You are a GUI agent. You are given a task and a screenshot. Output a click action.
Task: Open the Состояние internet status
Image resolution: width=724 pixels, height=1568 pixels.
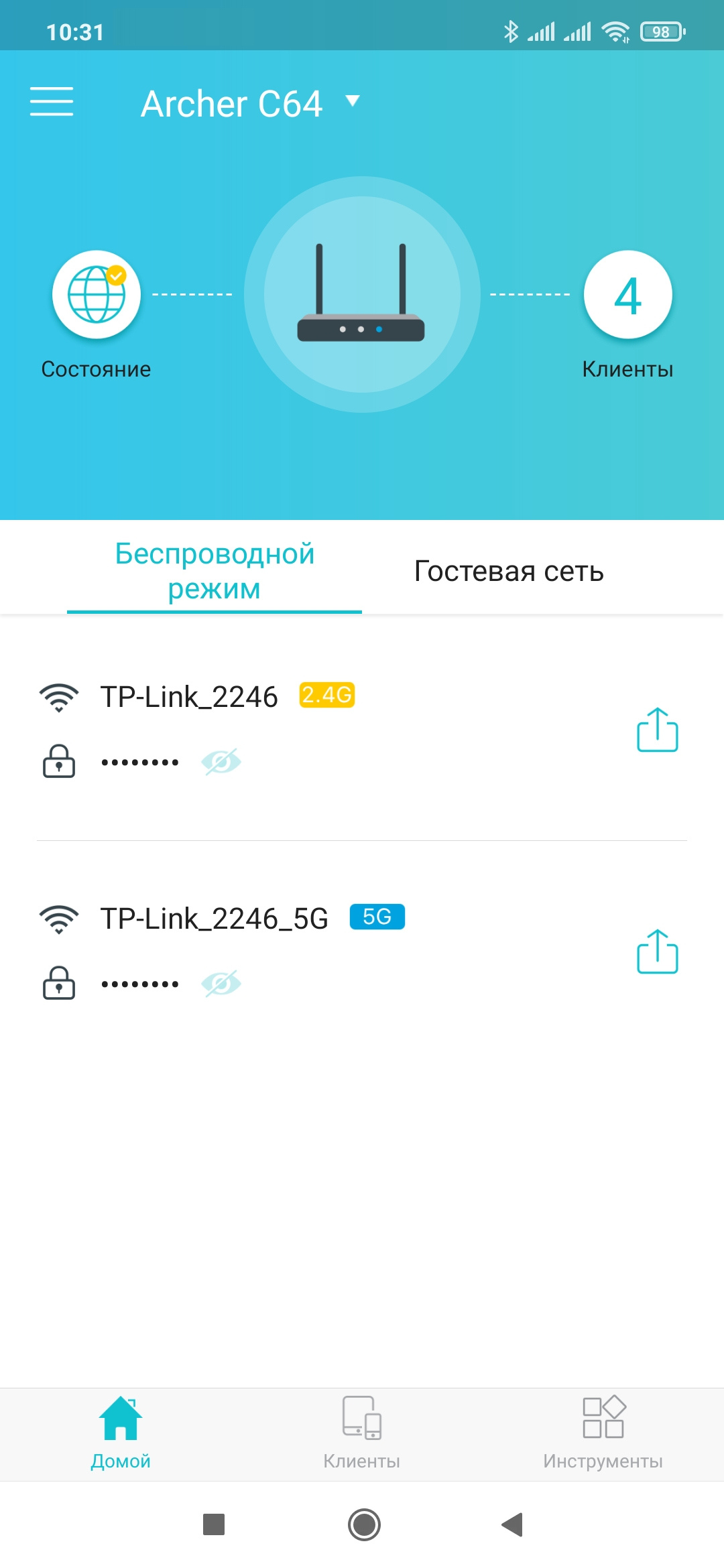(97, 295)
